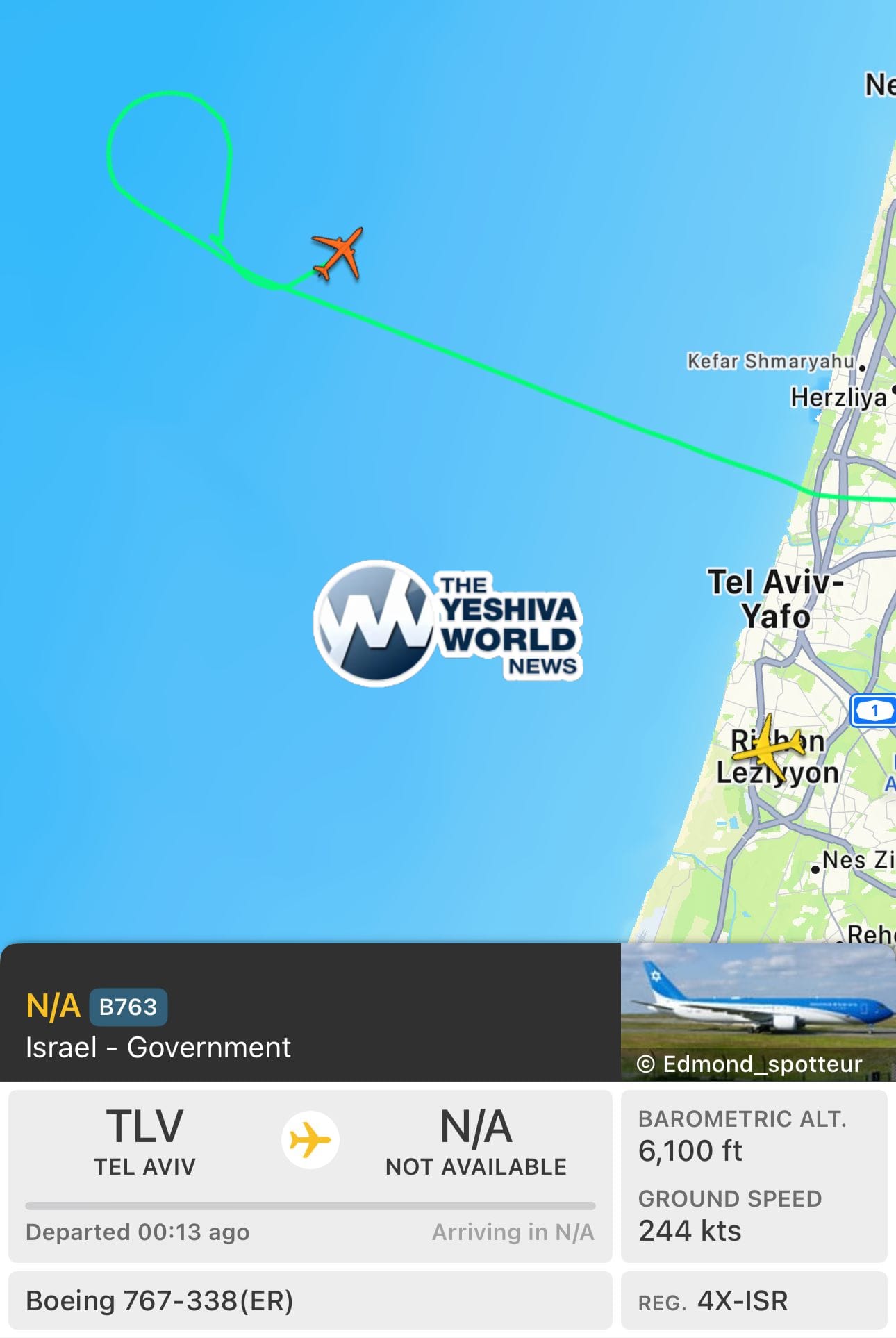
Task: Tap the orange tracked aircraft on the map
Action: (338, 254)
